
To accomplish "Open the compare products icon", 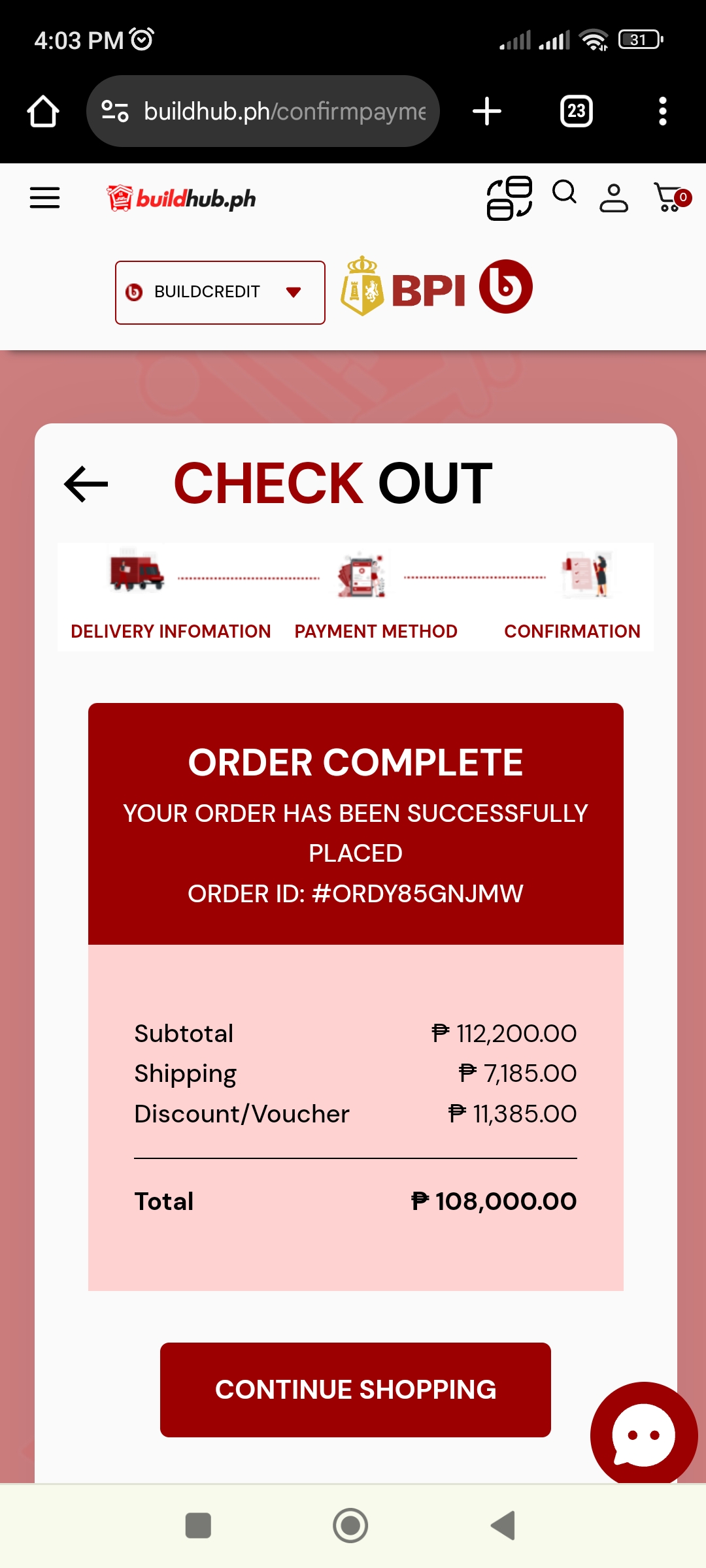I will (x=509, y=198).
